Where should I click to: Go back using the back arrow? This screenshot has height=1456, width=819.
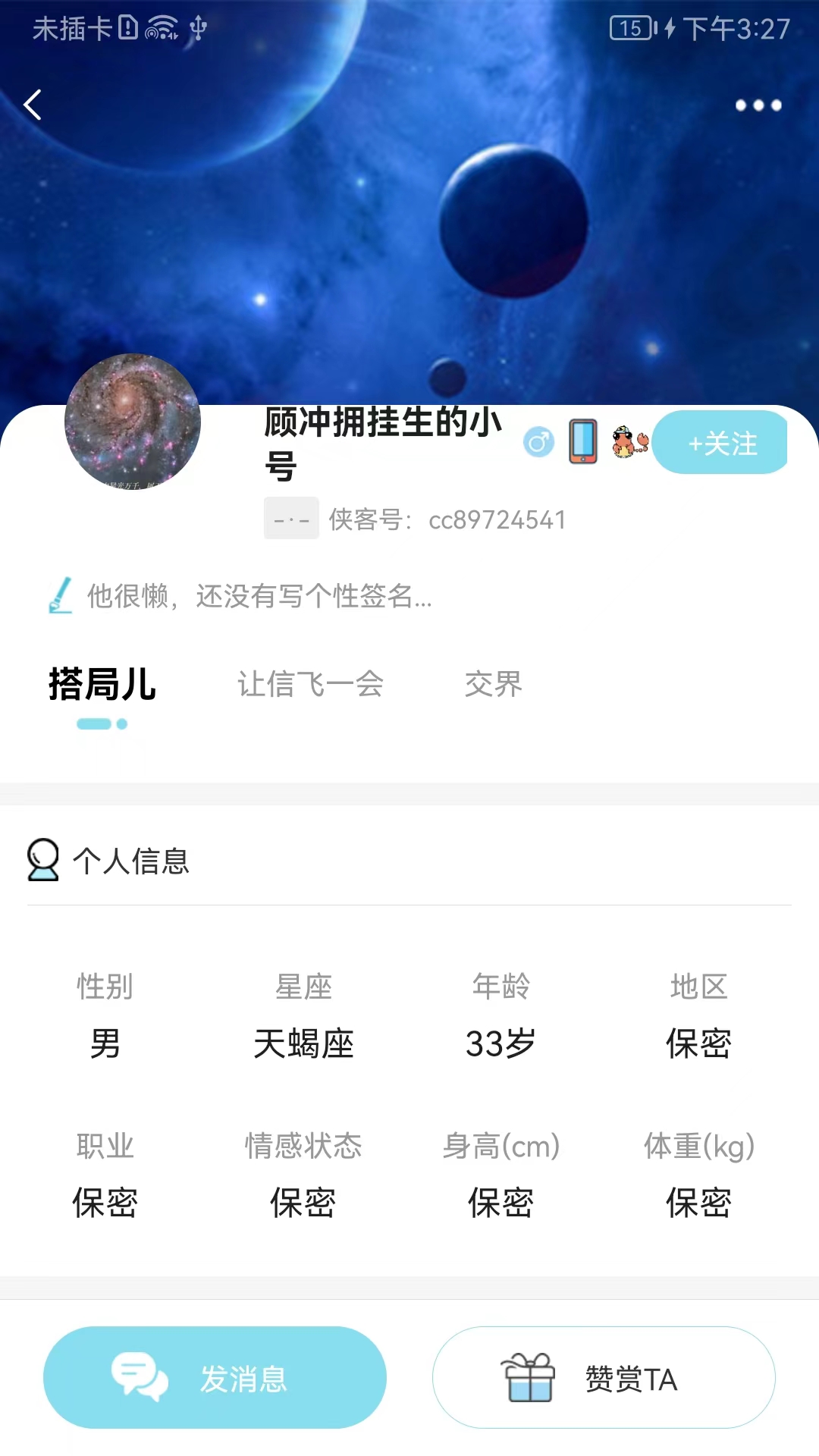point(32,105)
